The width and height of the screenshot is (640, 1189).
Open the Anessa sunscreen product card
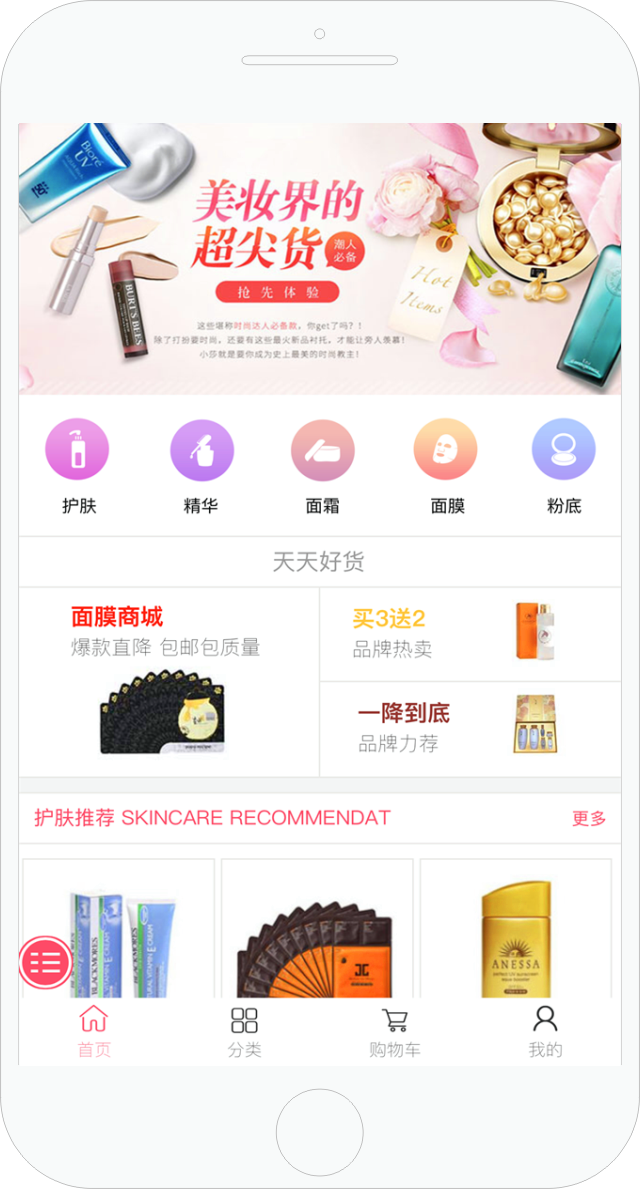click(x=515, y=930)
